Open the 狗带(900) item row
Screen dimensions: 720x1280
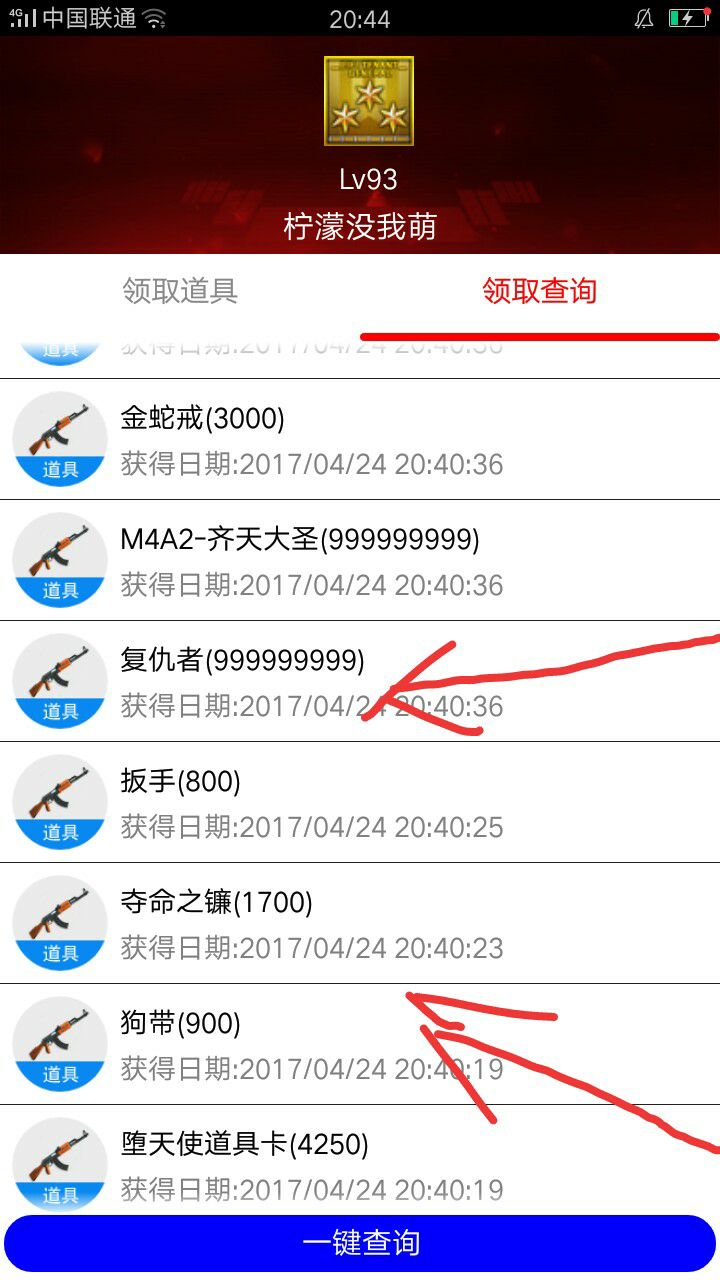tap(360, 1045)
